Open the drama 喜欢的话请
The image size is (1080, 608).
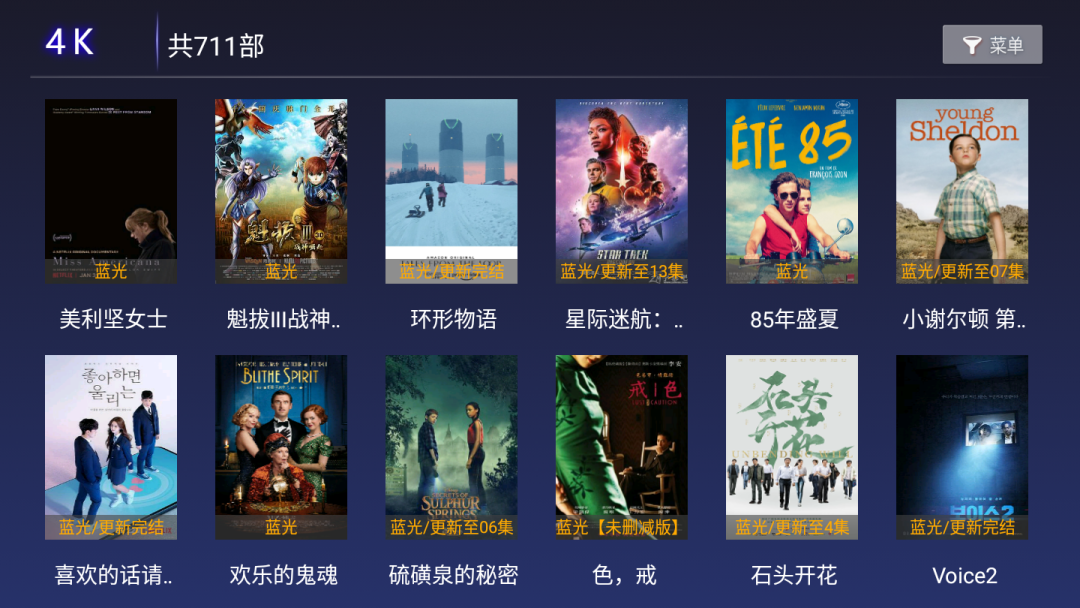pos(111,447)
